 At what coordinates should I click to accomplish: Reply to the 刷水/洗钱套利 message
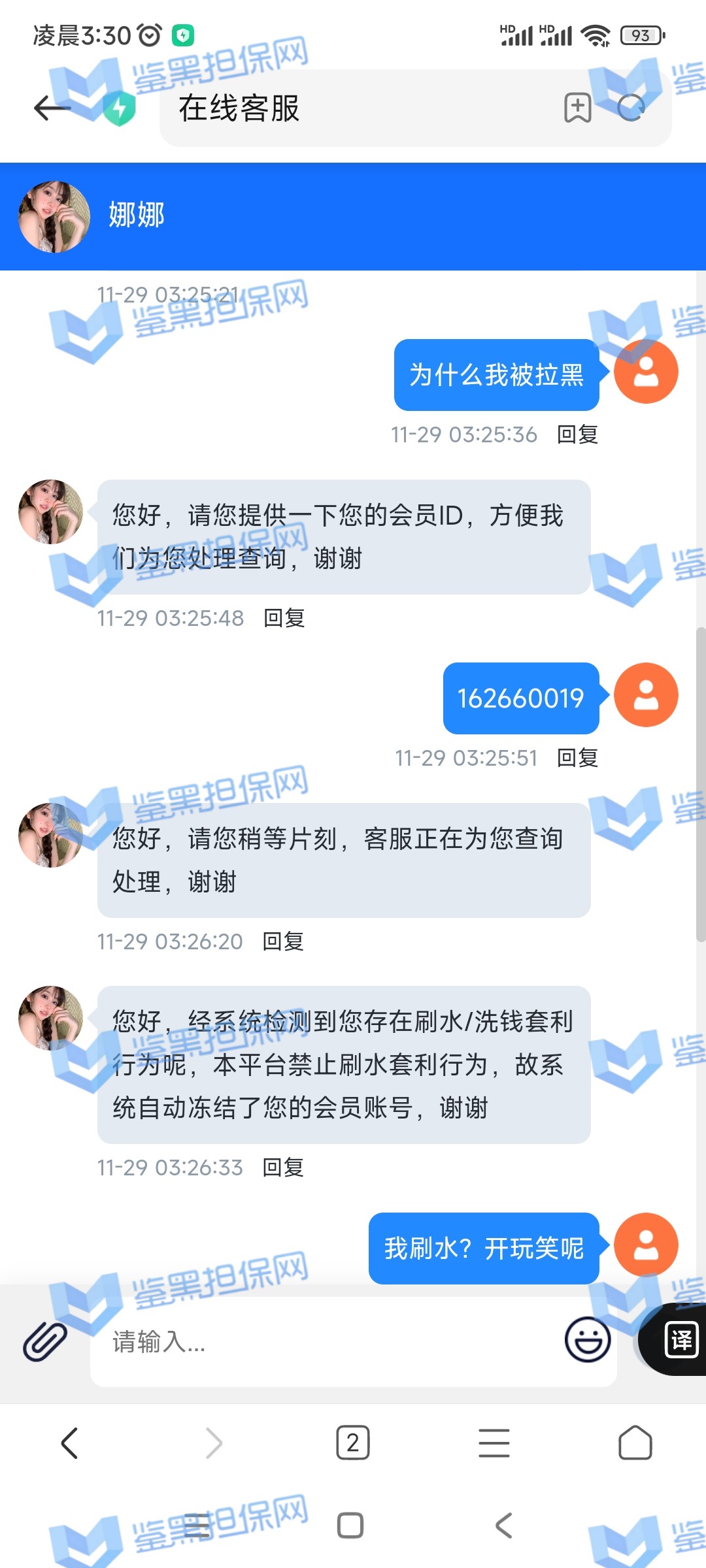(283, 1168)
